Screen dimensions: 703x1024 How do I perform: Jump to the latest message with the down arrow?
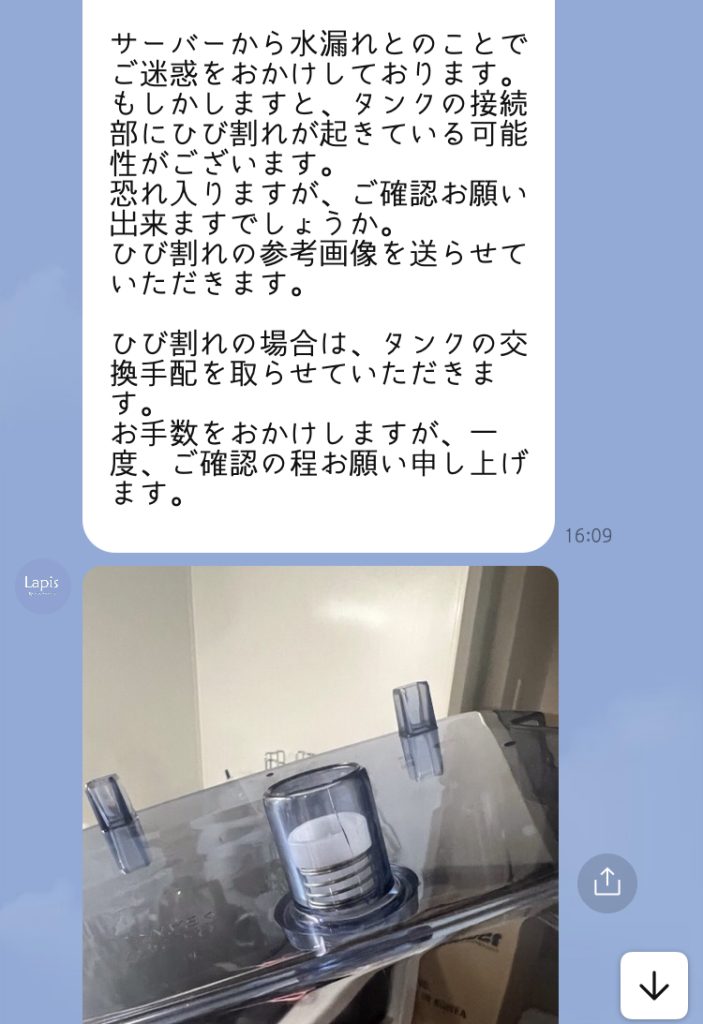654,986
